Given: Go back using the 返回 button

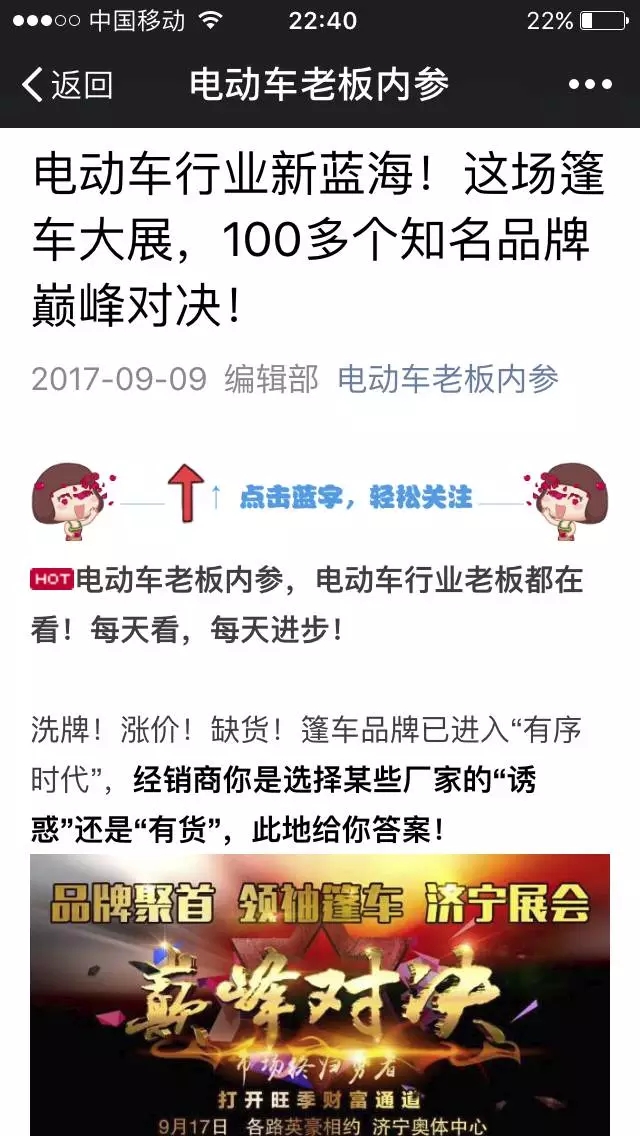Looking at the screenshot, I should coord(67,85).
